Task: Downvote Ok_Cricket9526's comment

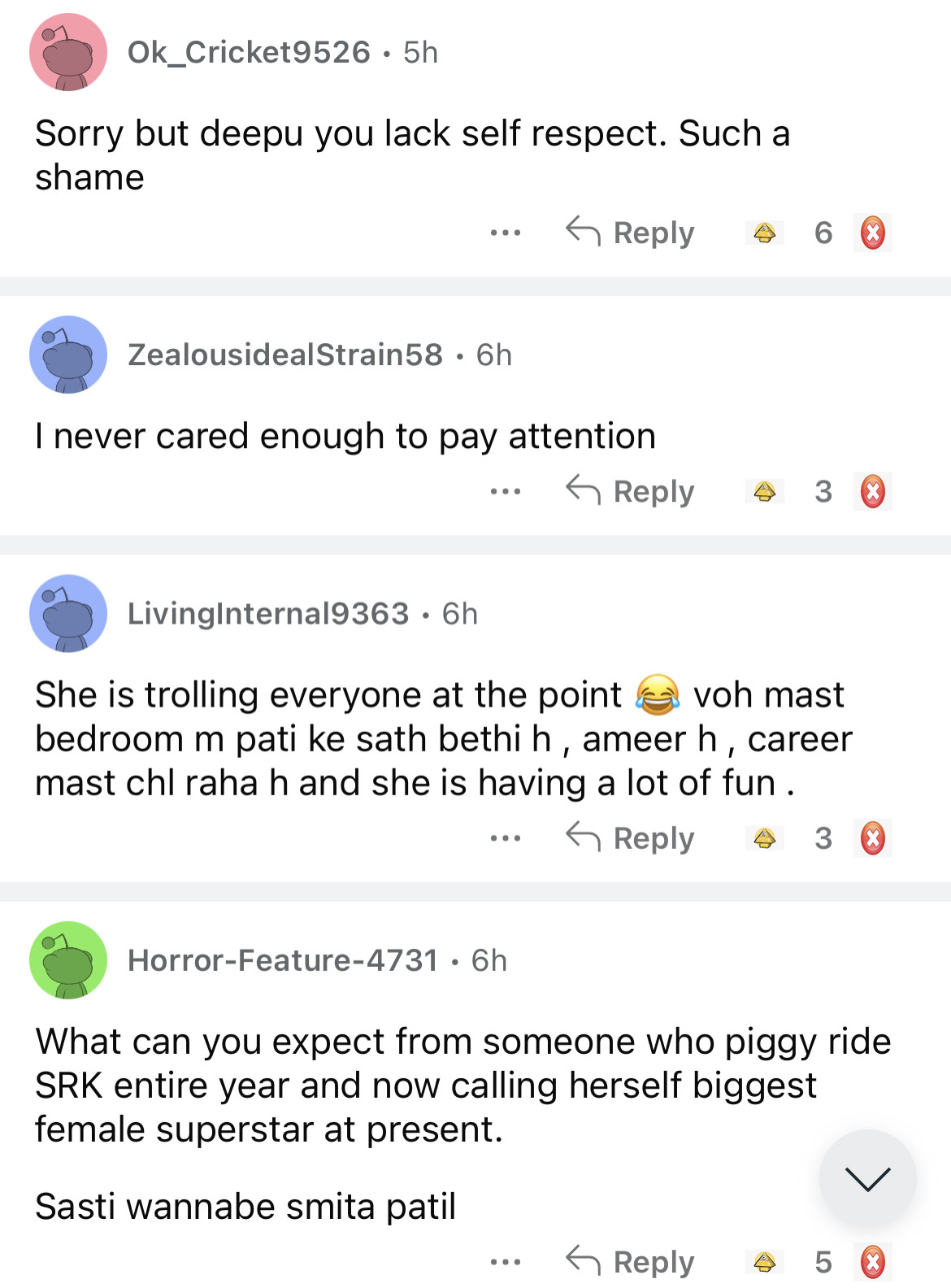Action: (873, 233)
